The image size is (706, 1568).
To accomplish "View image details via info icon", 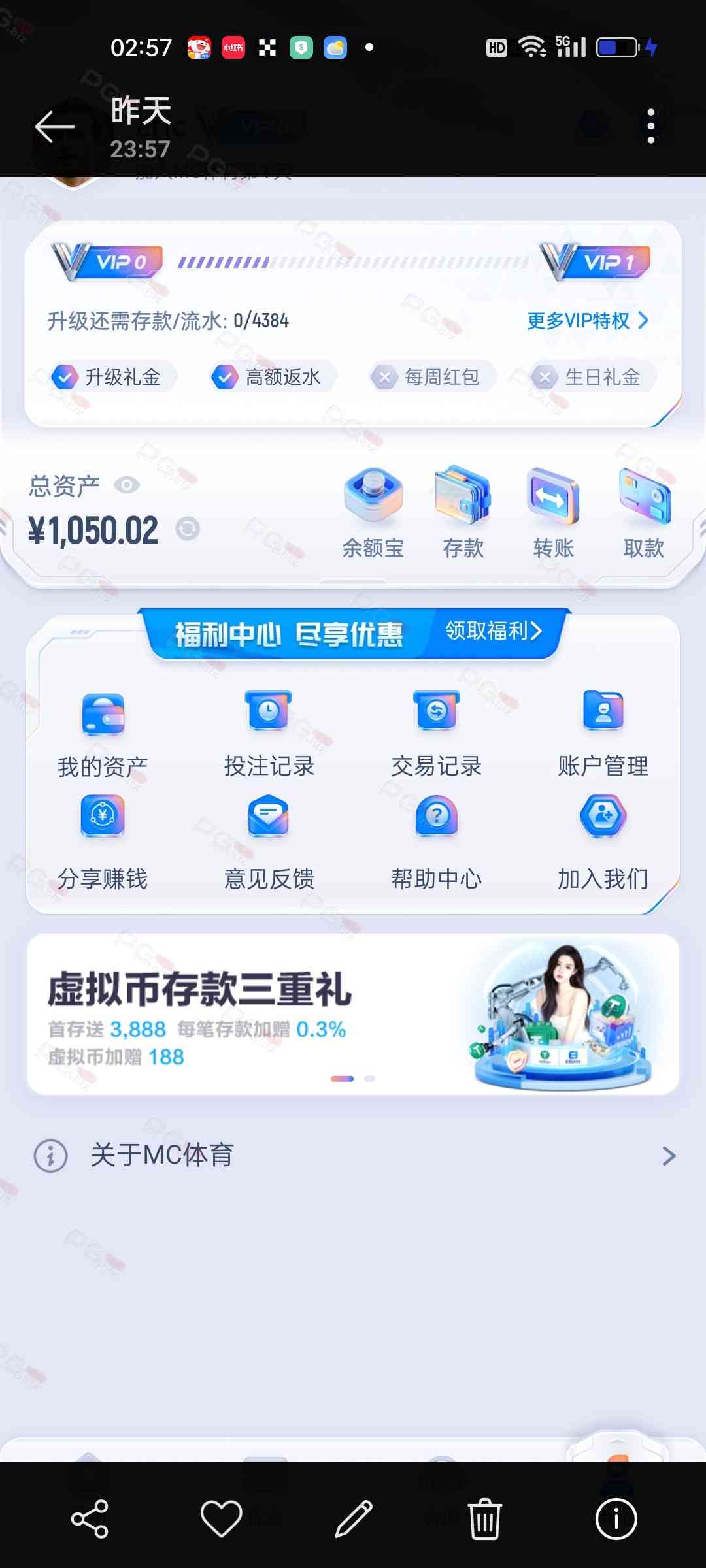I will [x=616, y=1519].
